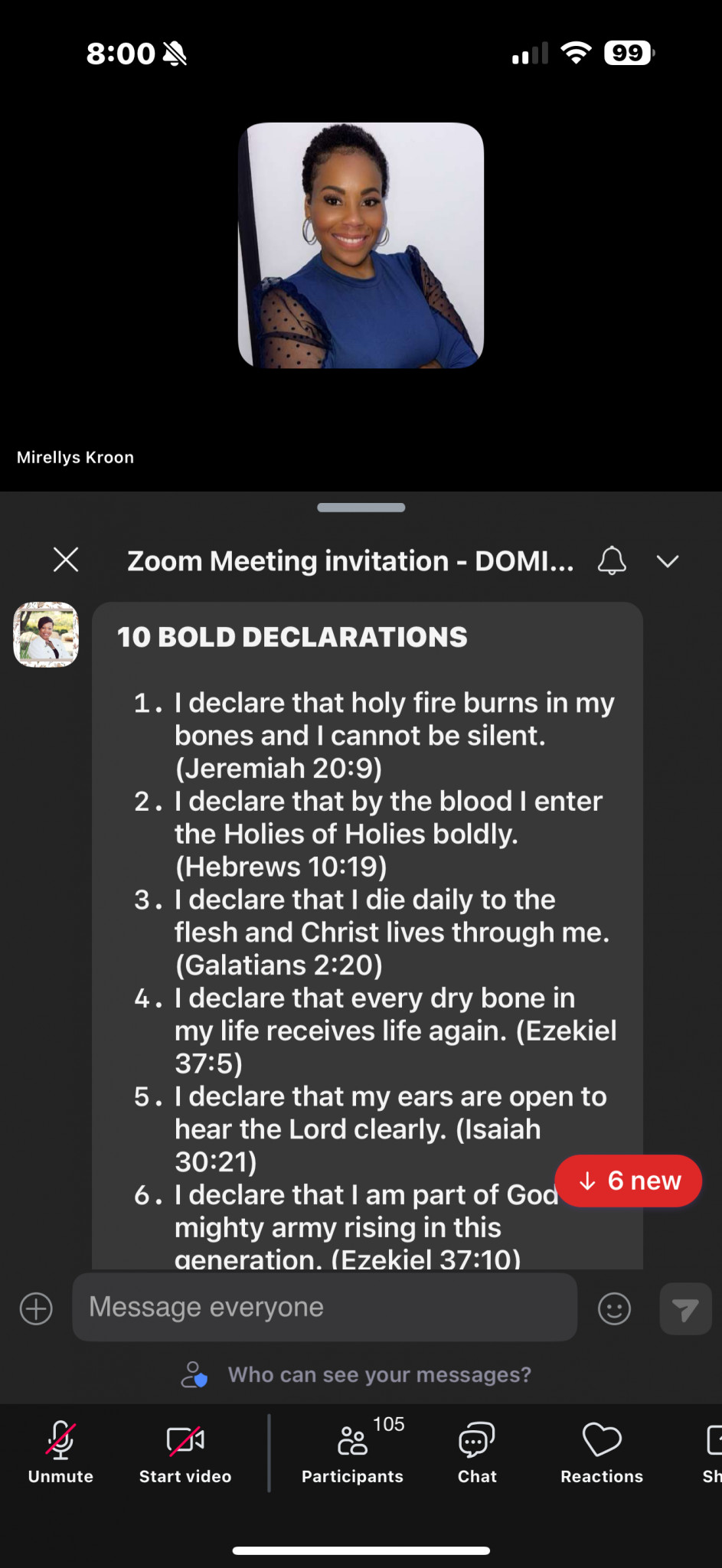This screenshot has width=722, height=1568.
Task: Open the emoji picker
Action: (614, 1308)
